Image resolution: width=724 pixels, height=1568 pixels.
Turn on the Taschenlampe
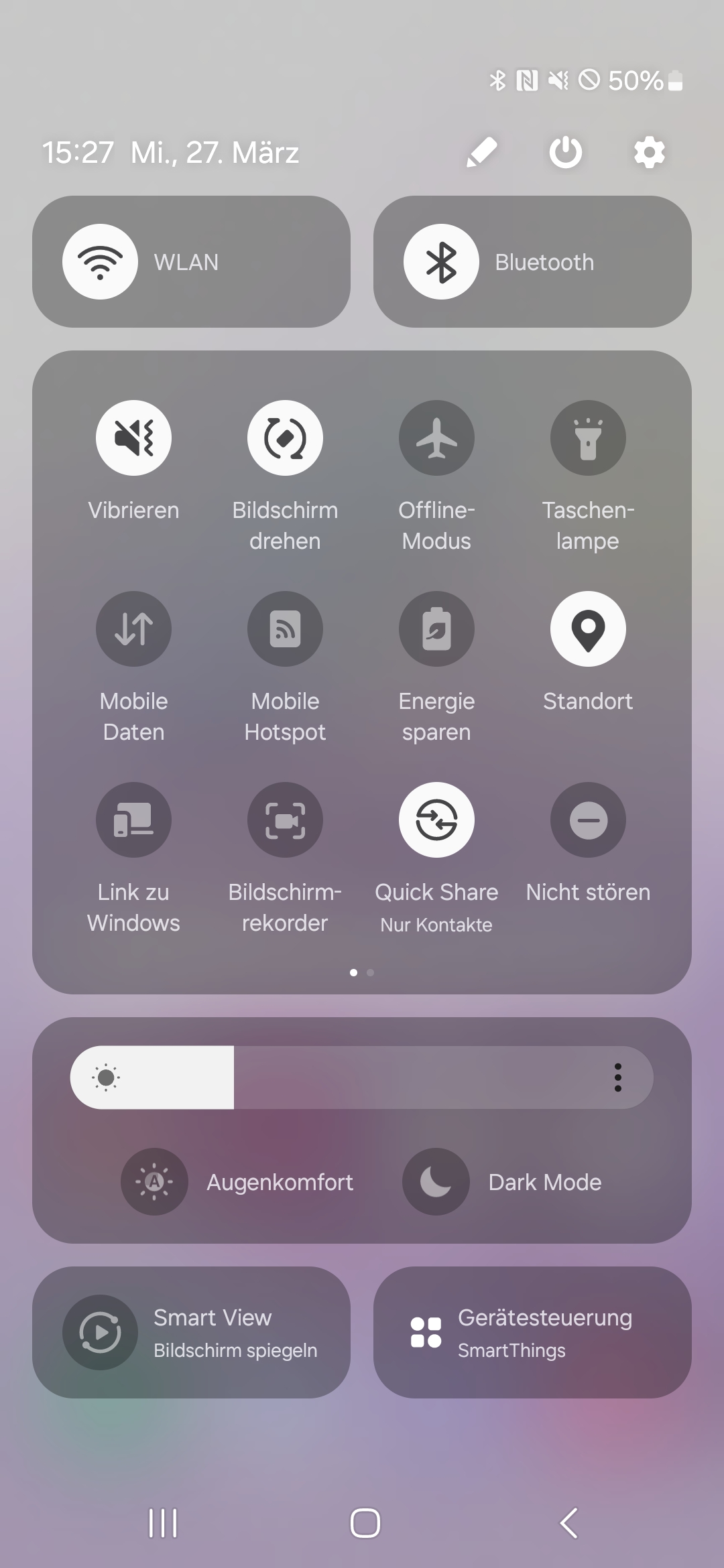(588, 438)
